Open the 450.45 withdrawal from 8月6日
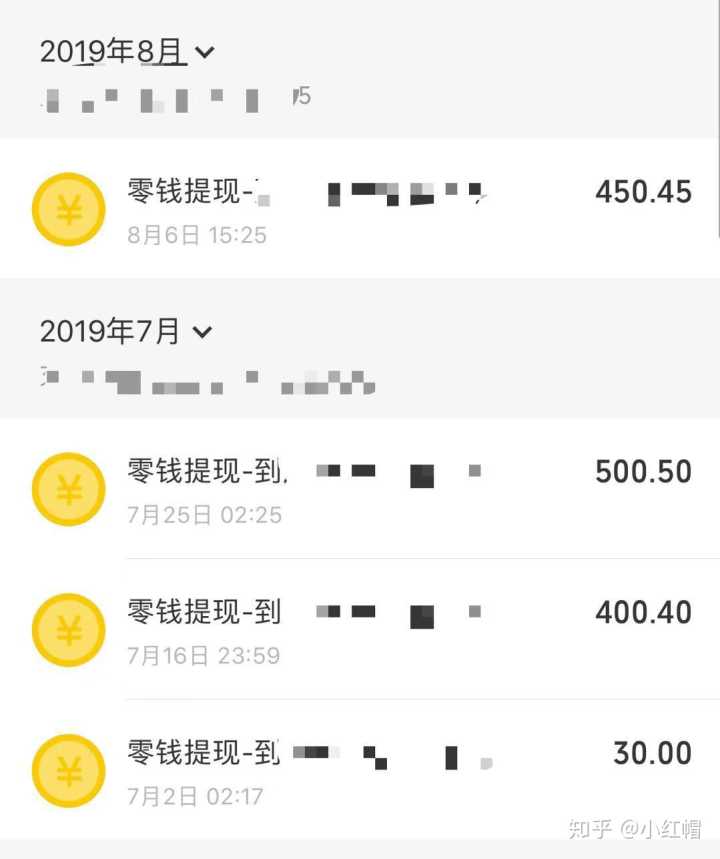The image size is (720, 859). [x=360, y=209]
